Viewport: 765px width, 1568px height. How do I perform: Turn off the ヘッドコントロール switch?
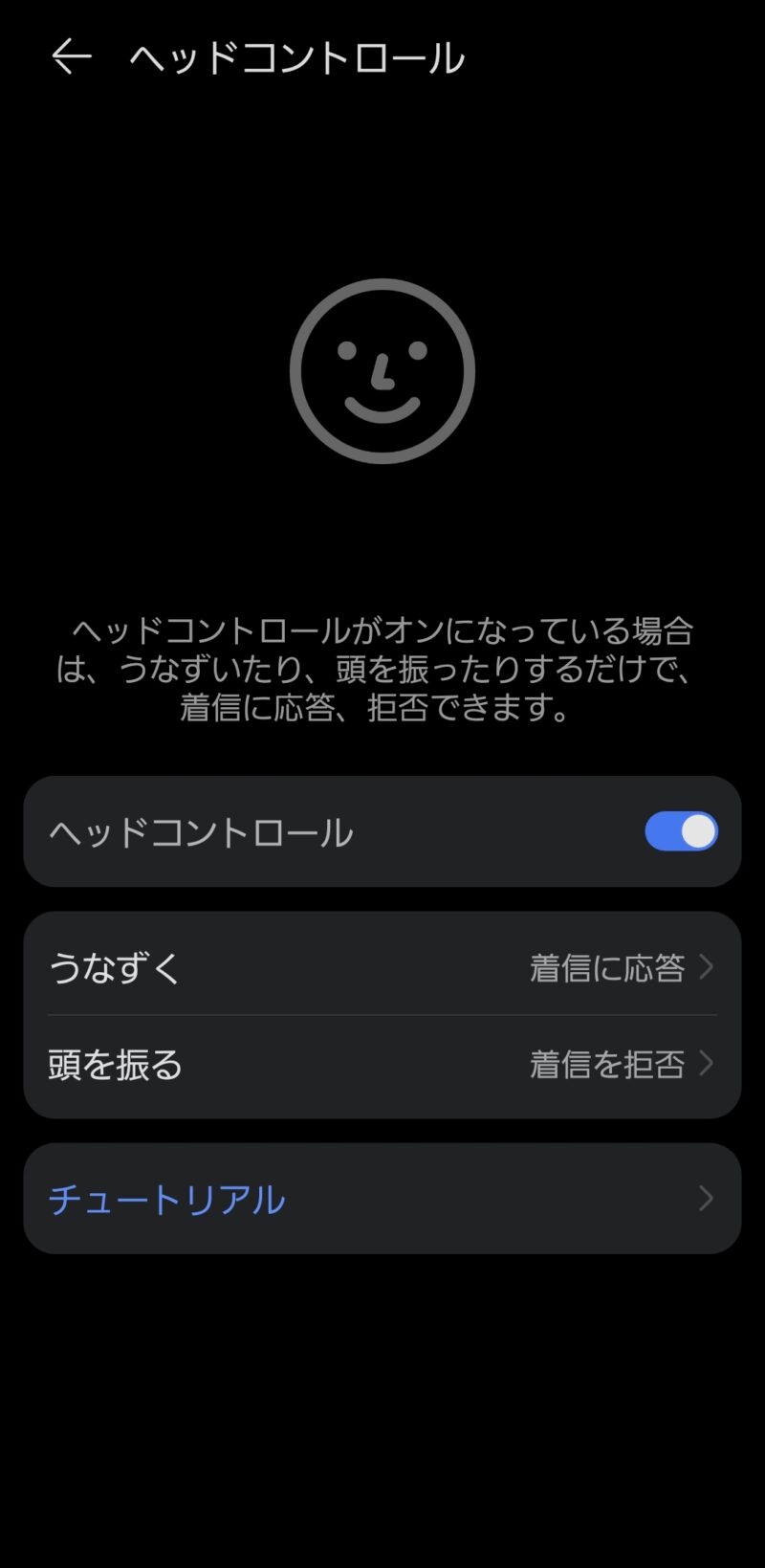[680, 831]
